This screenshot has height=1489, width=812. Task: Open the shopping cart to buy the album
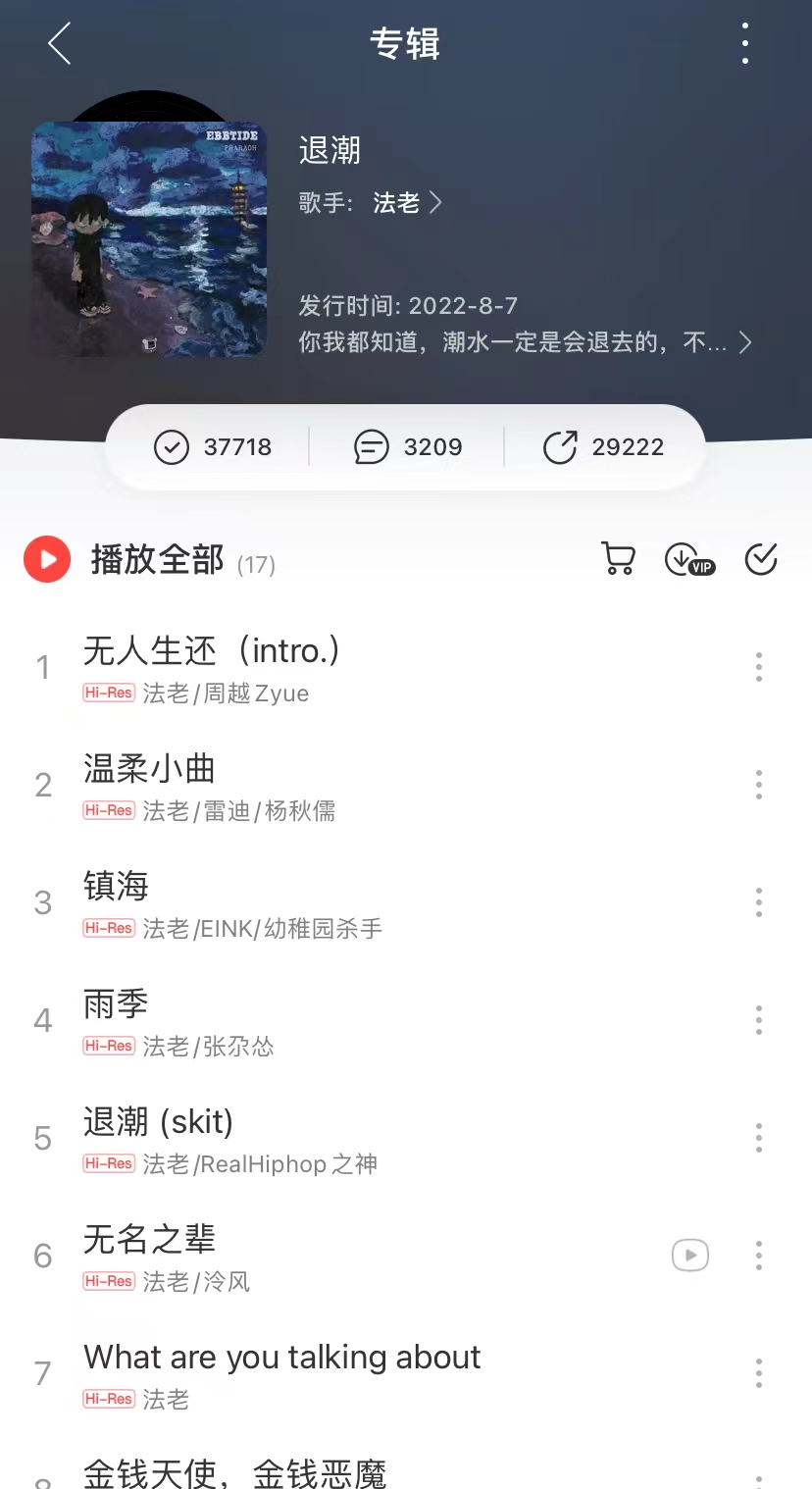click(617, 558)
